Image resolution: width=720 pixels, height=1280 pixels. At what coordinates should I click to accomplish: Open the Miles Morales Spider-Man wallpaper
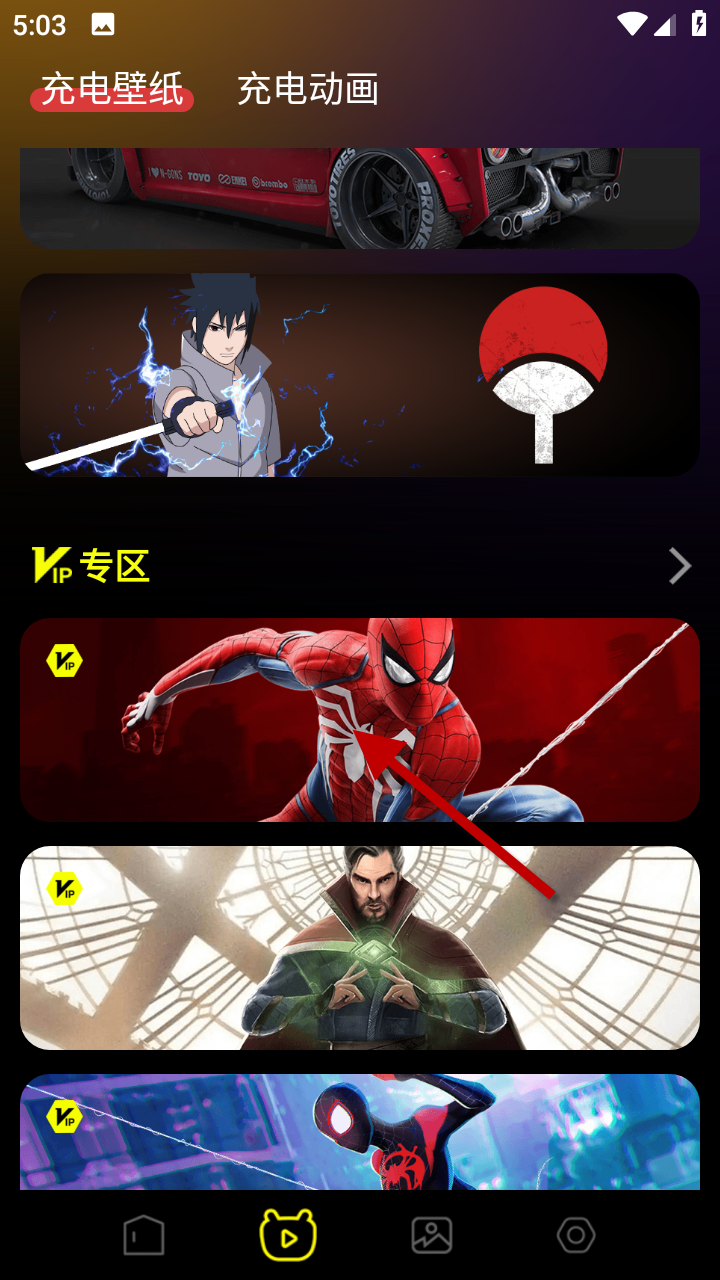pyautogui.click(x=360, y=1132)
